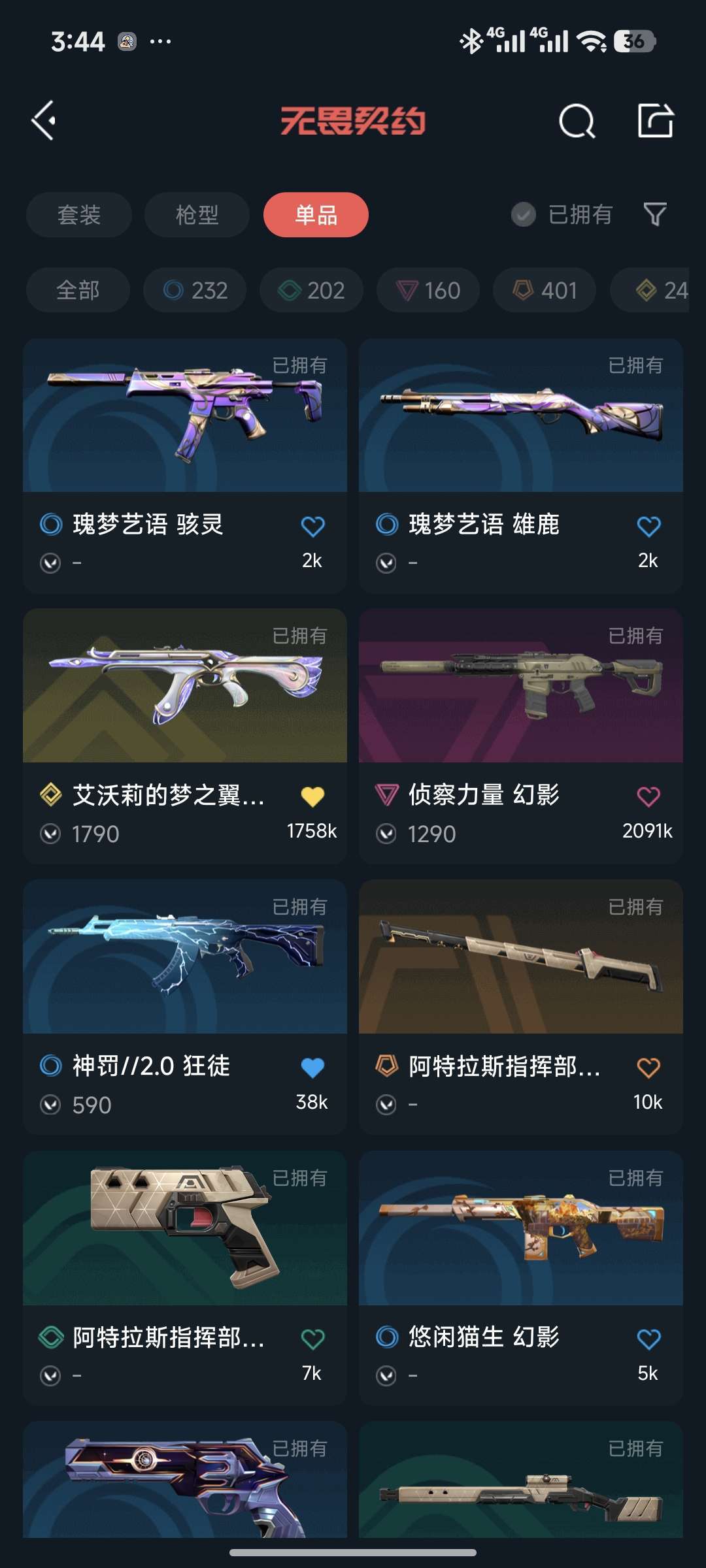706x1568 pixels.
Task: Favorite the 瑰梦艺语 雄鹿 skin heart
Action: (x=648, y=525)
